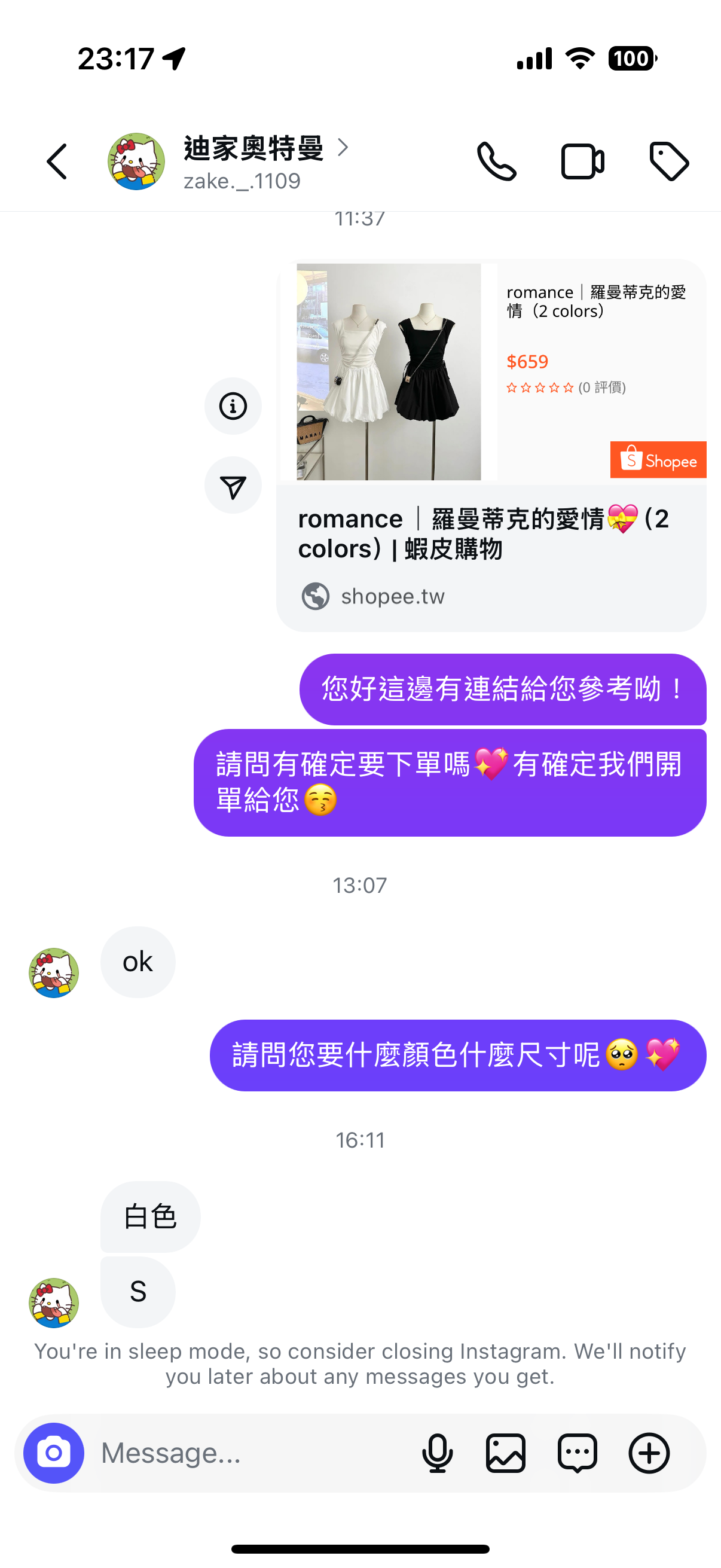View info for the shared link

click(233, 406)
